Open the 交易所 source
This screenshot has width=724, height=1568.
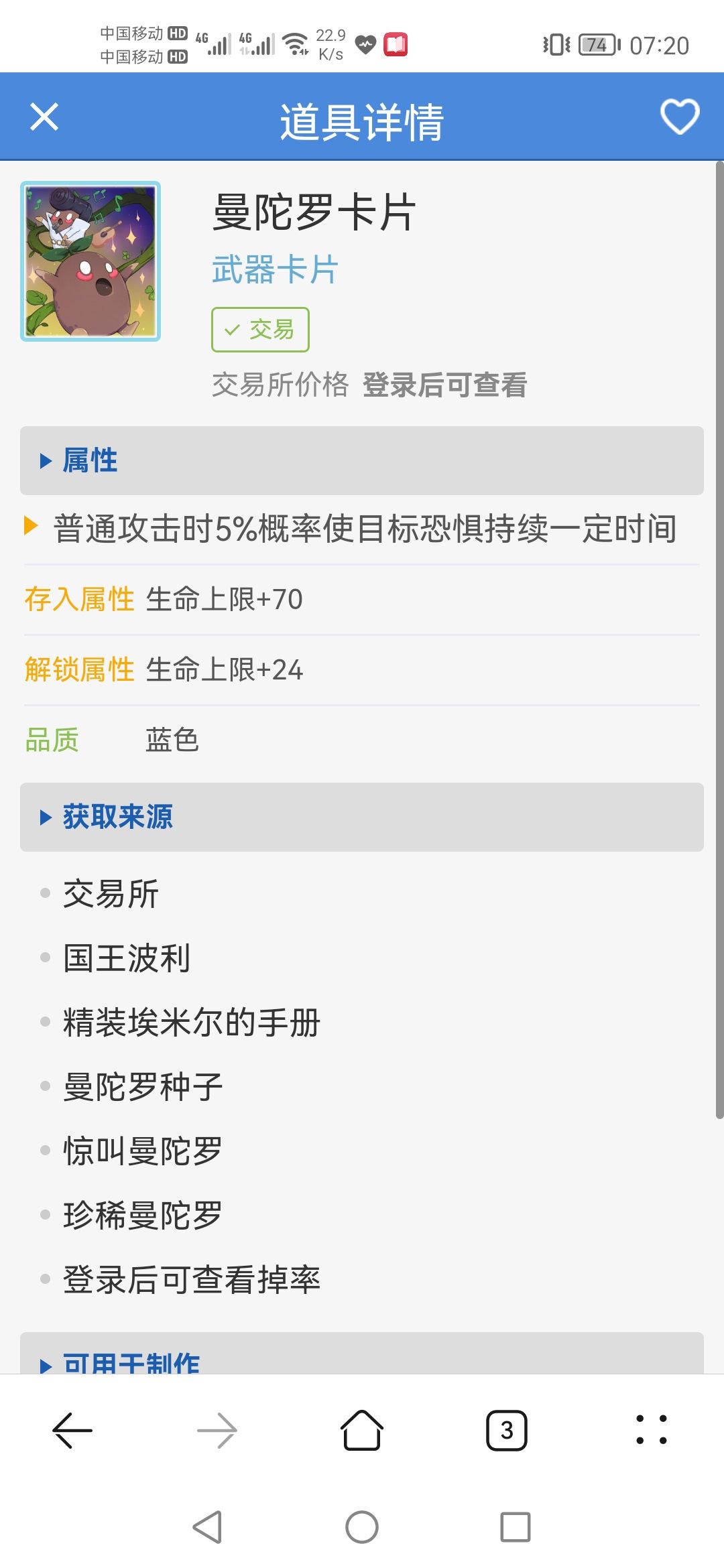[111, 894]
